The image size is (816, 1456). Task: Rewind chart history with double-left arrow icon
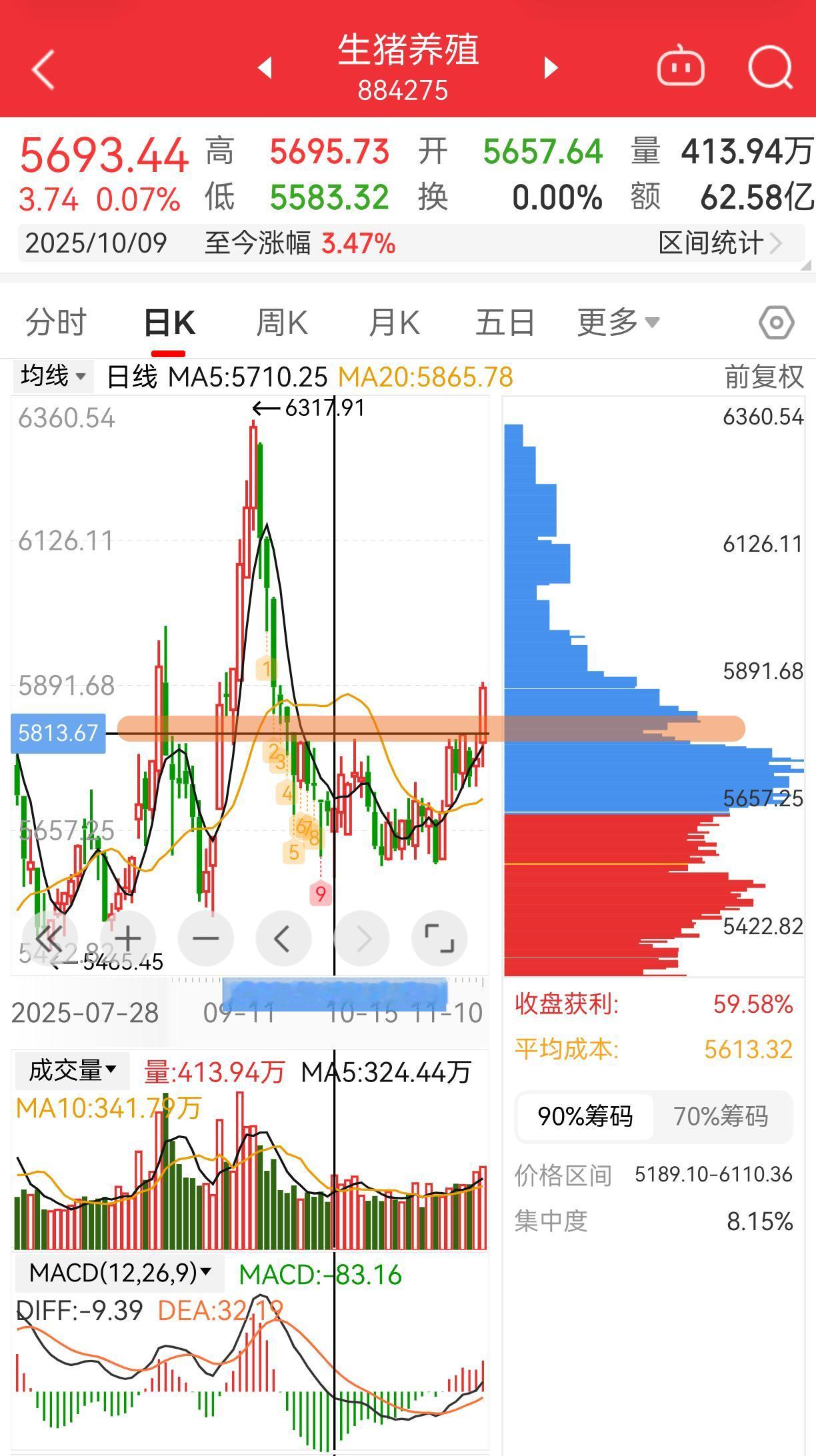[50, 937]
